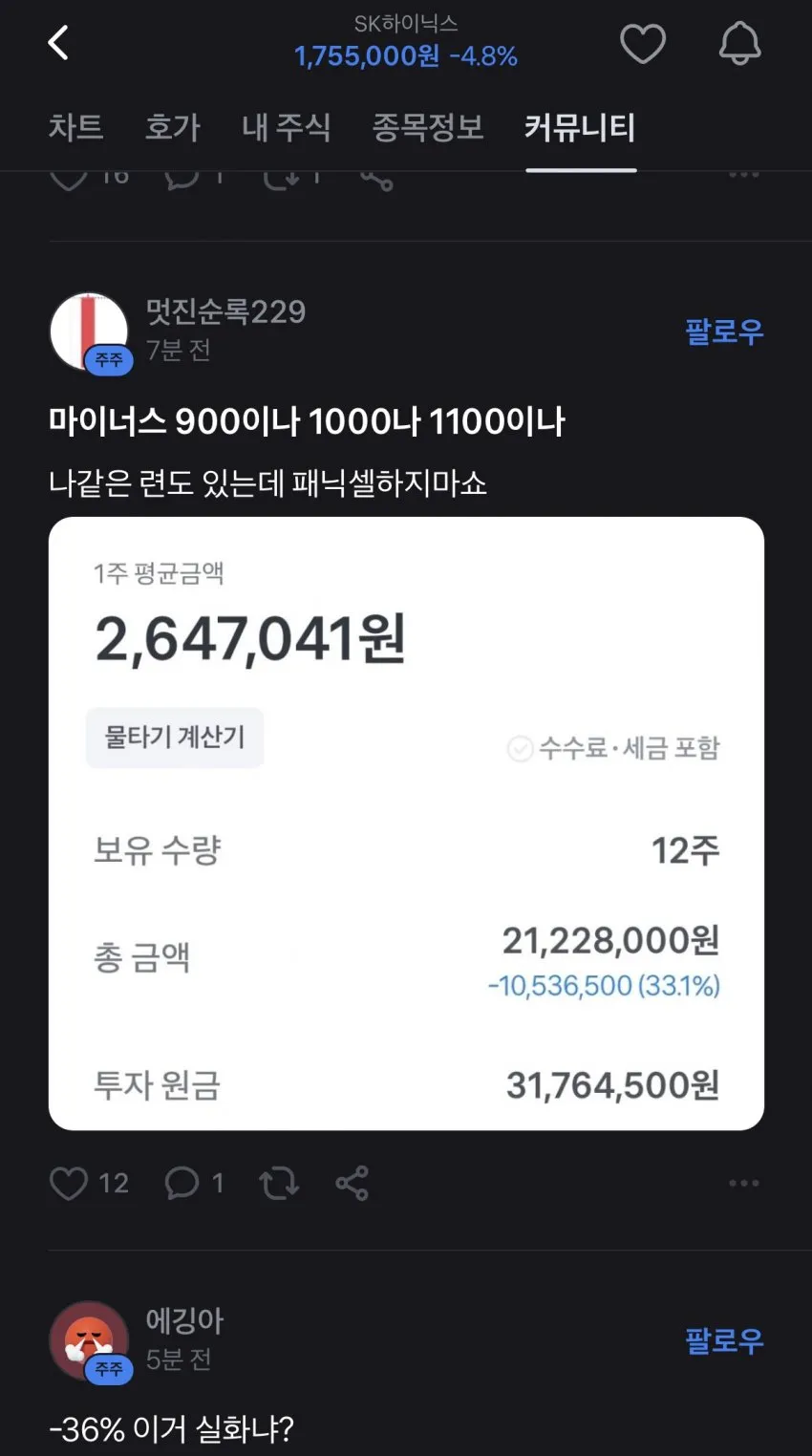This screenshot has width=812, height=1456.
Task: Repost 멋진순록229's post
Action: click(x=279, y=1184)
